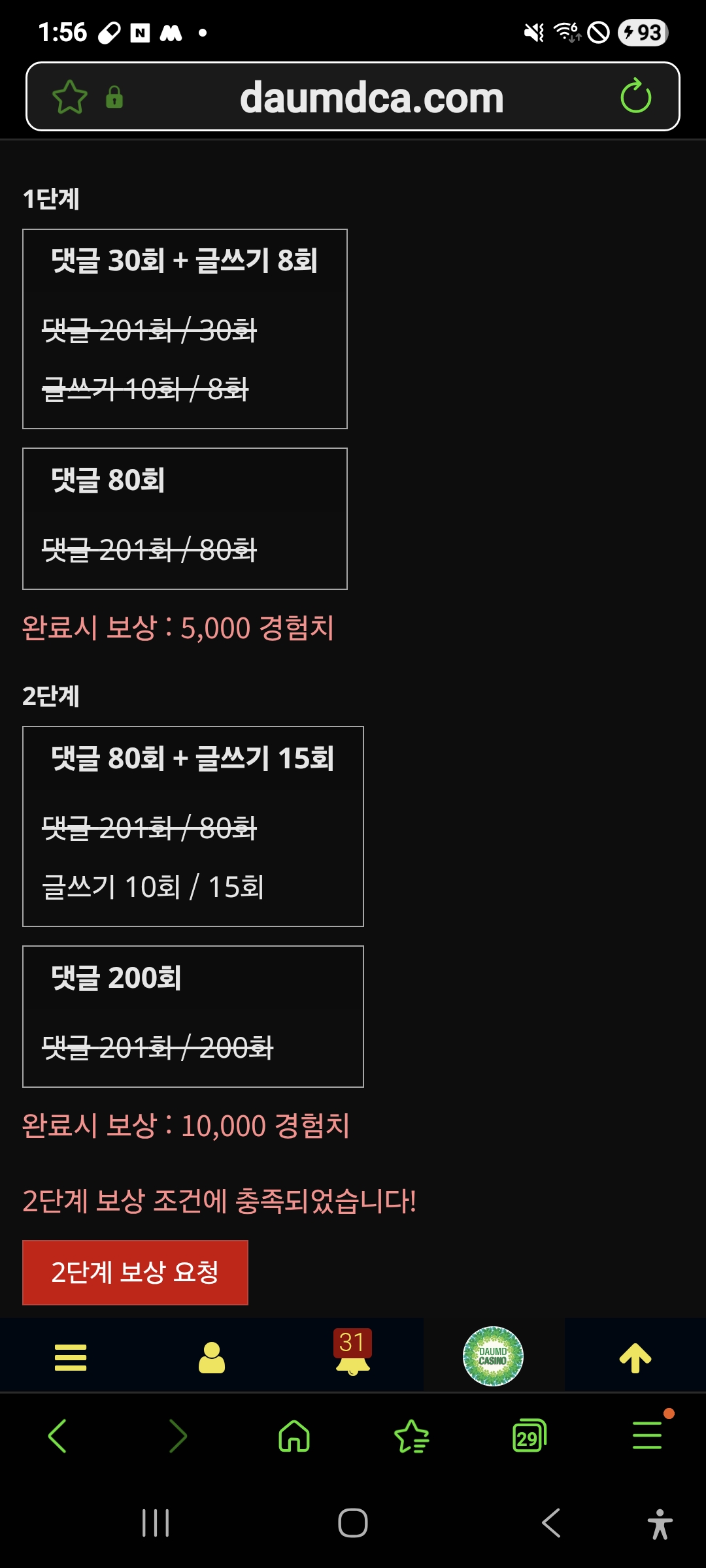Bookmark this site with the star icon
The height and width of the screenshot is (1568, 706).
point(69,97)
